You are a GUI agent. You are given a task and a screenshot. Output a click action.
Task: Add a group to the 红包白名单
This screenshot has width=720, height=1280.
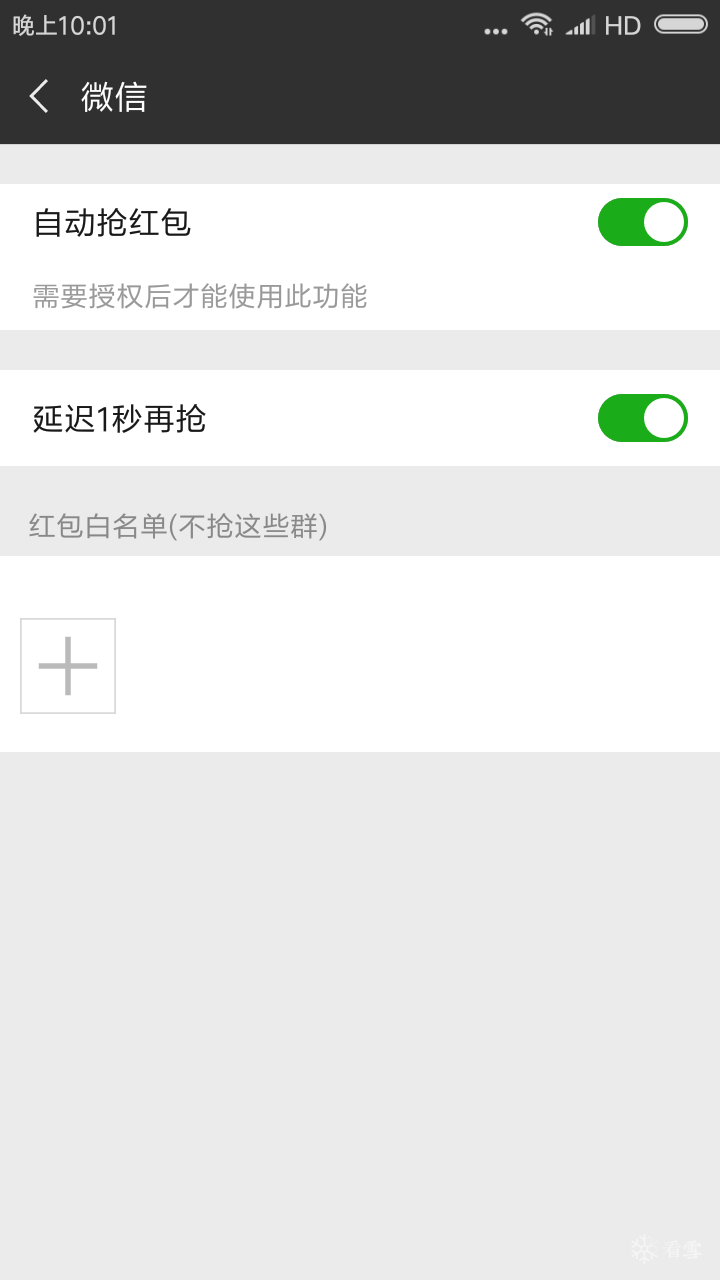tap(68, 666)
